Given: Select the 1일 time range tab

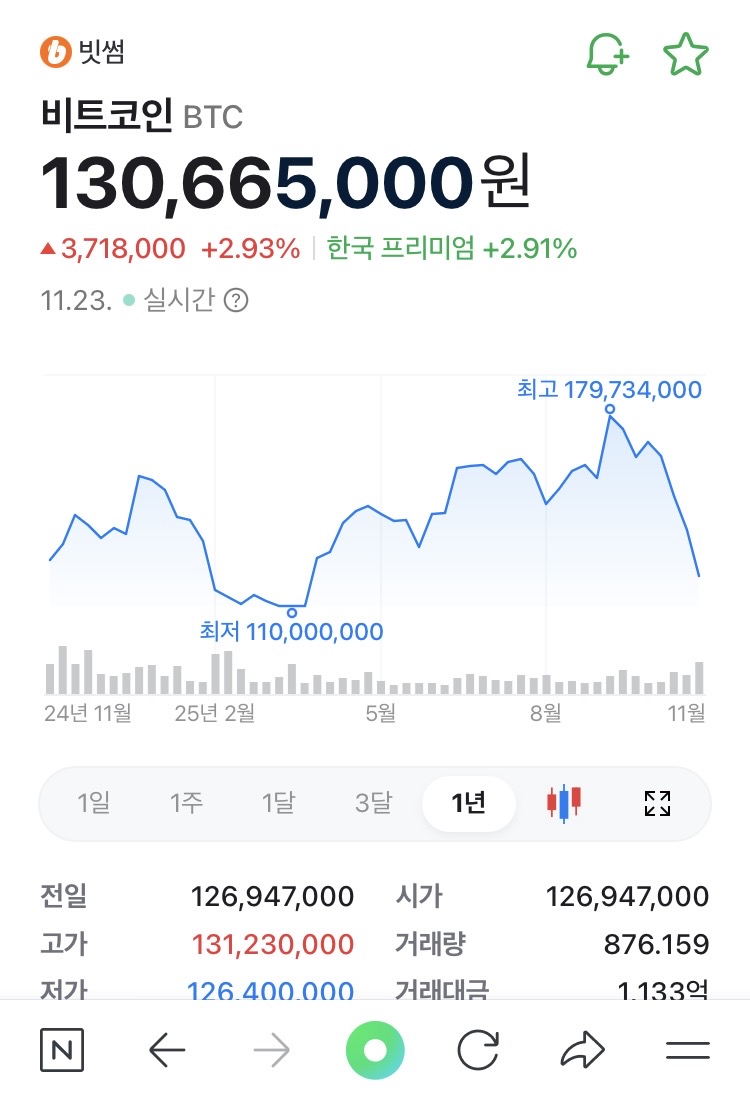Looking at the screenshot, I should click(93, 803).
